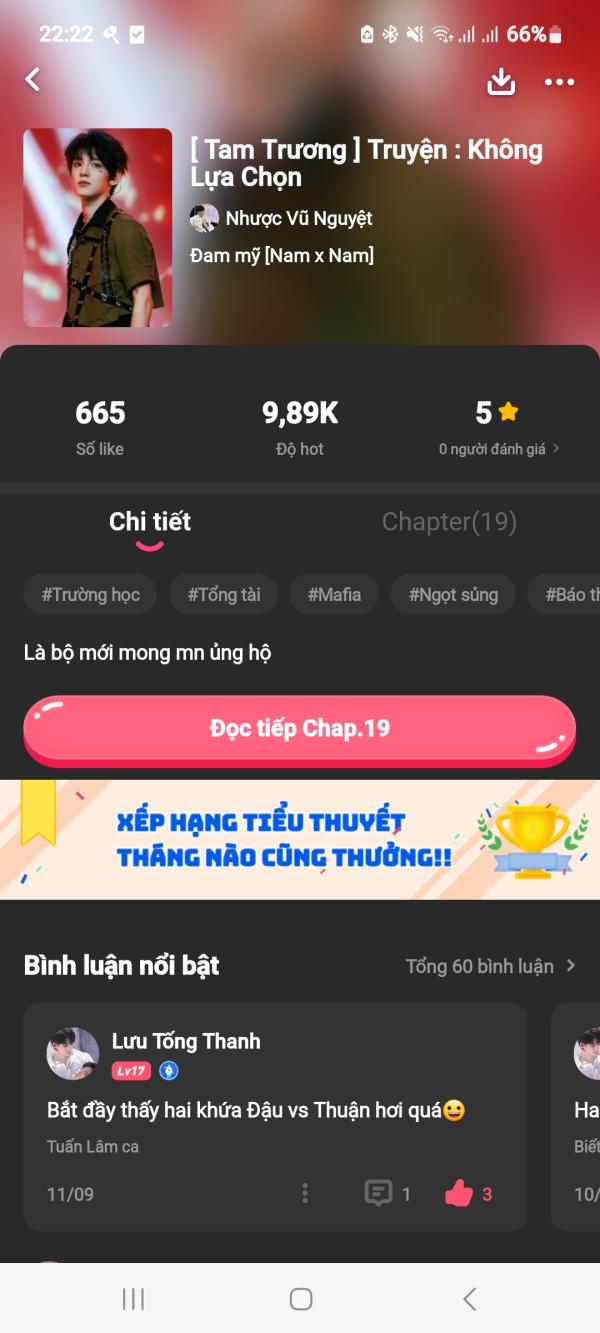
Task: Select the Chi tiết tab
Action: tap(150, 522)
